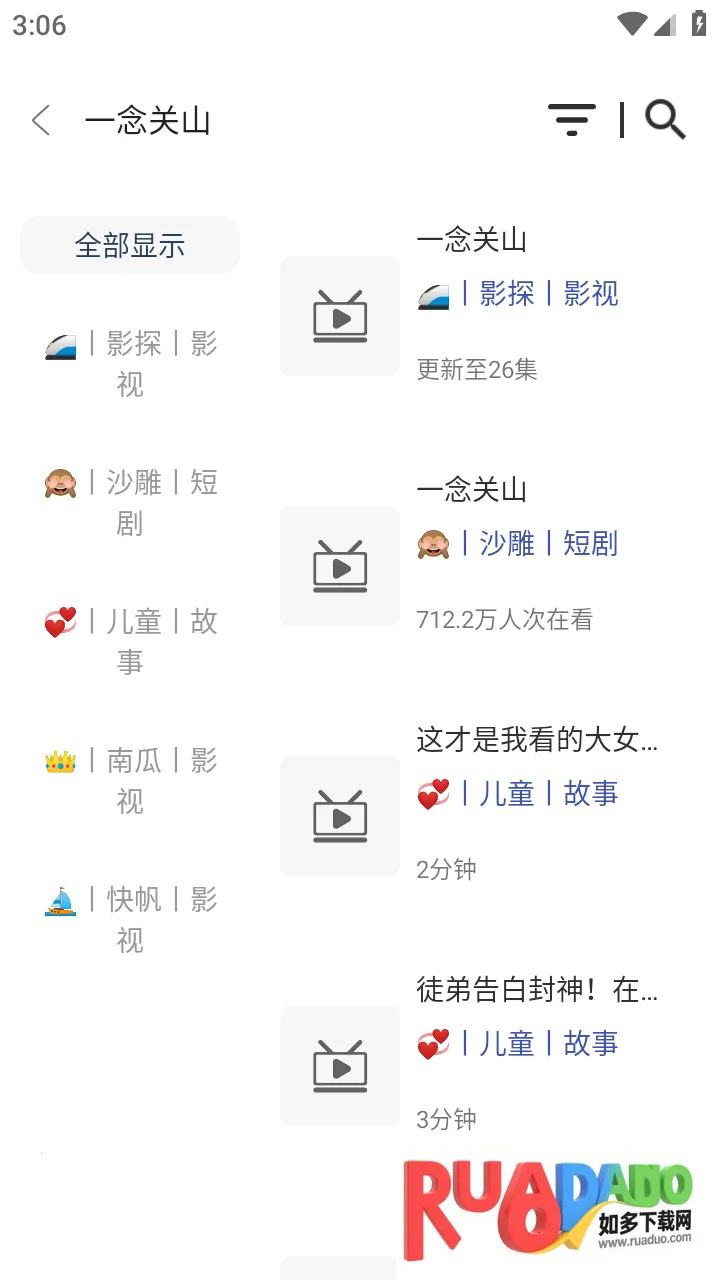
Task: Open the filter options icon
Action: [571, 120]
